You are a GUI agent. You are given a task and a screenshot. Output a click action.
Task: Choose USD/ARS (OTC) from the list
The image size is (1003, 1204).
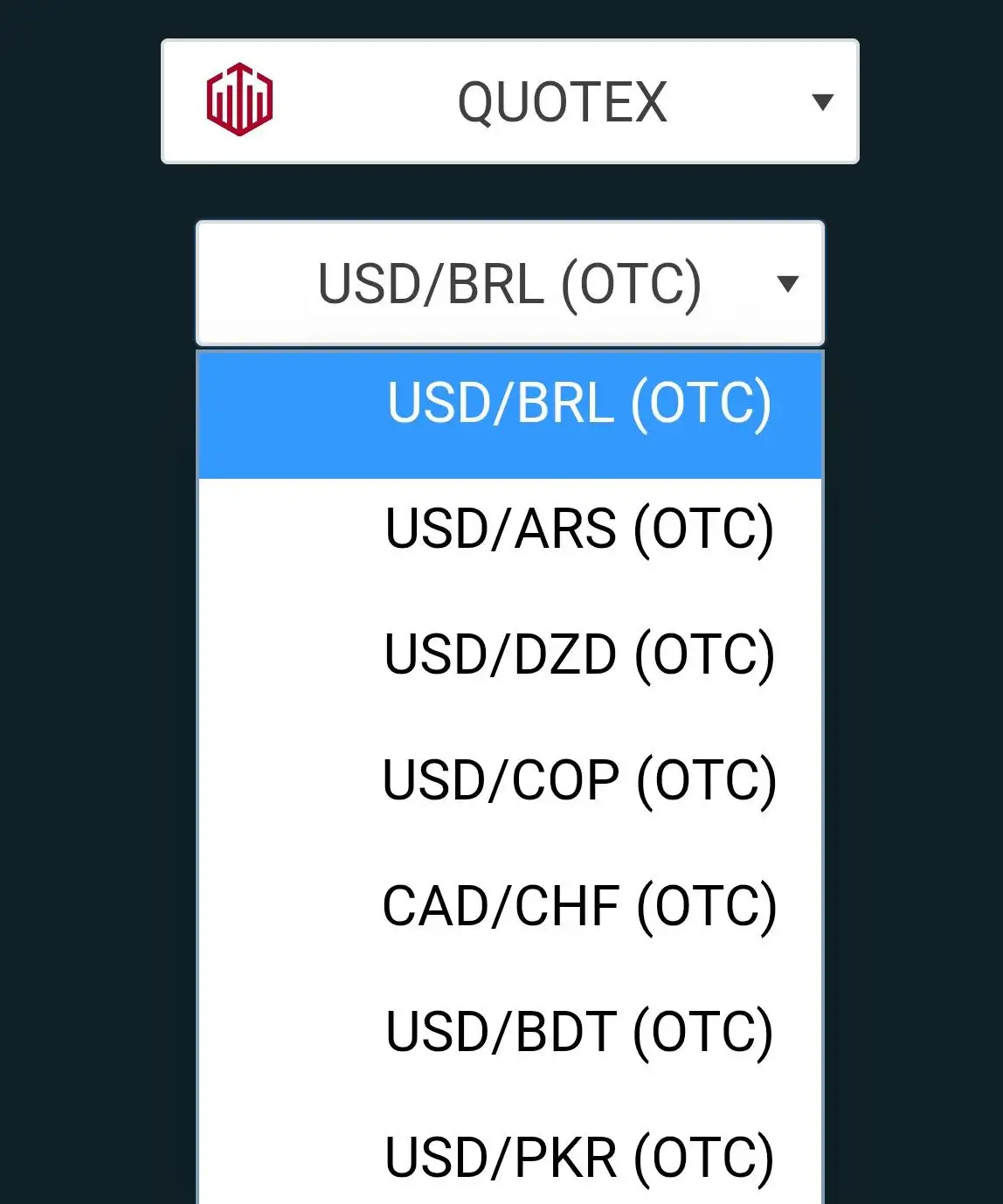coord(510,529)
